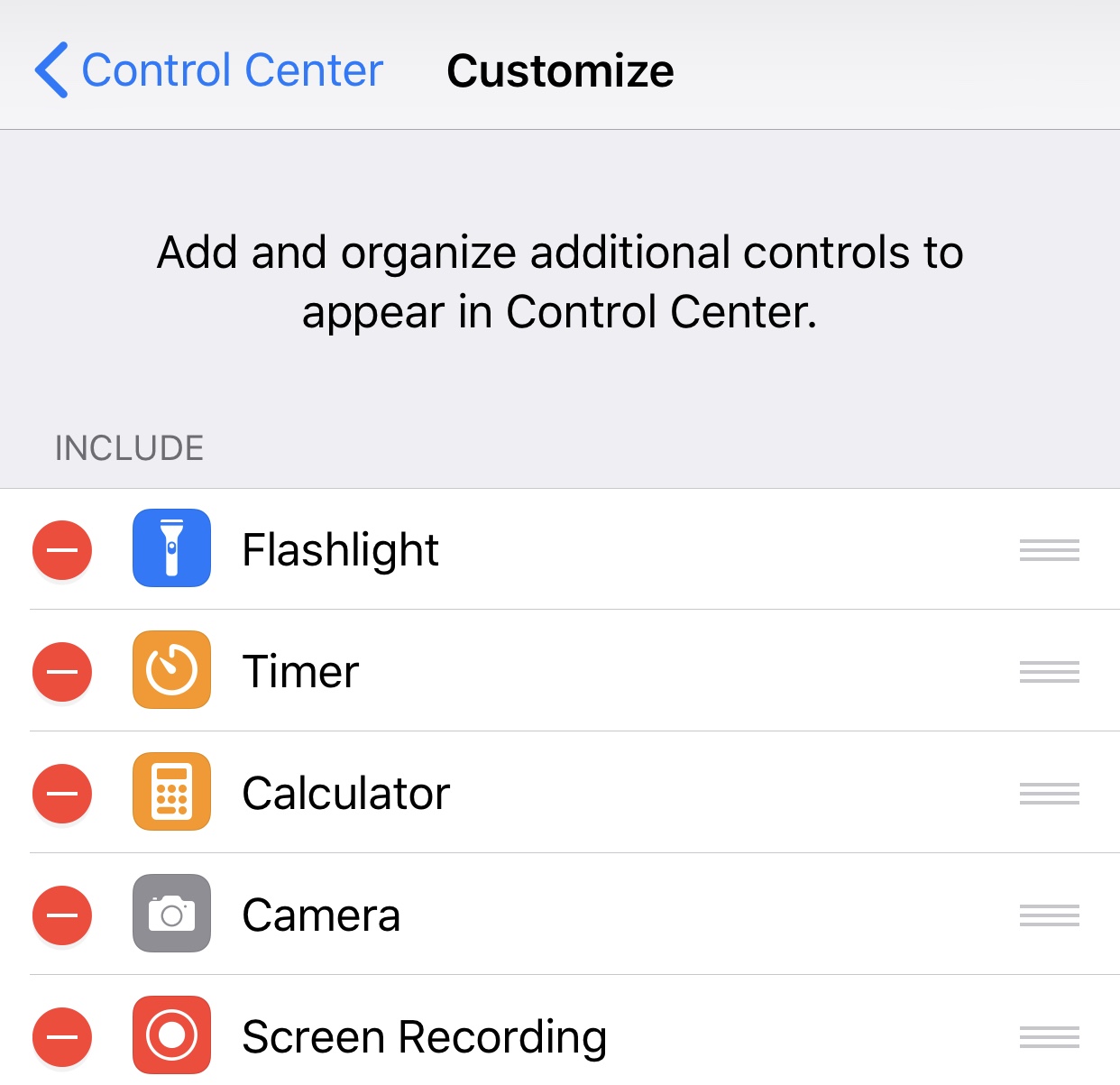
Task: Tap the reorder handle next to Camera
Action: coord(1049,915)
